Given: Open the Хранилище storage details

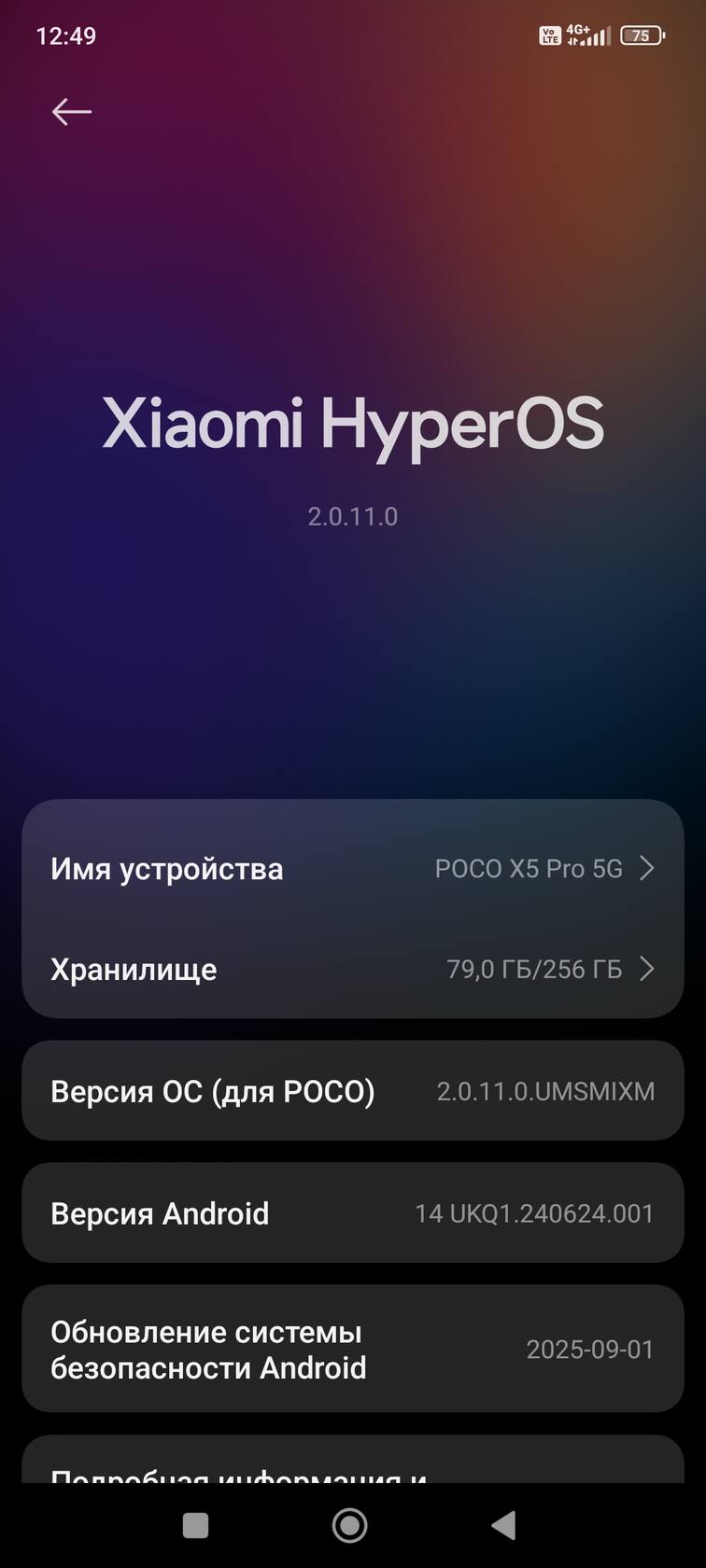Looking at the screenshot, I should coord(353,969).
